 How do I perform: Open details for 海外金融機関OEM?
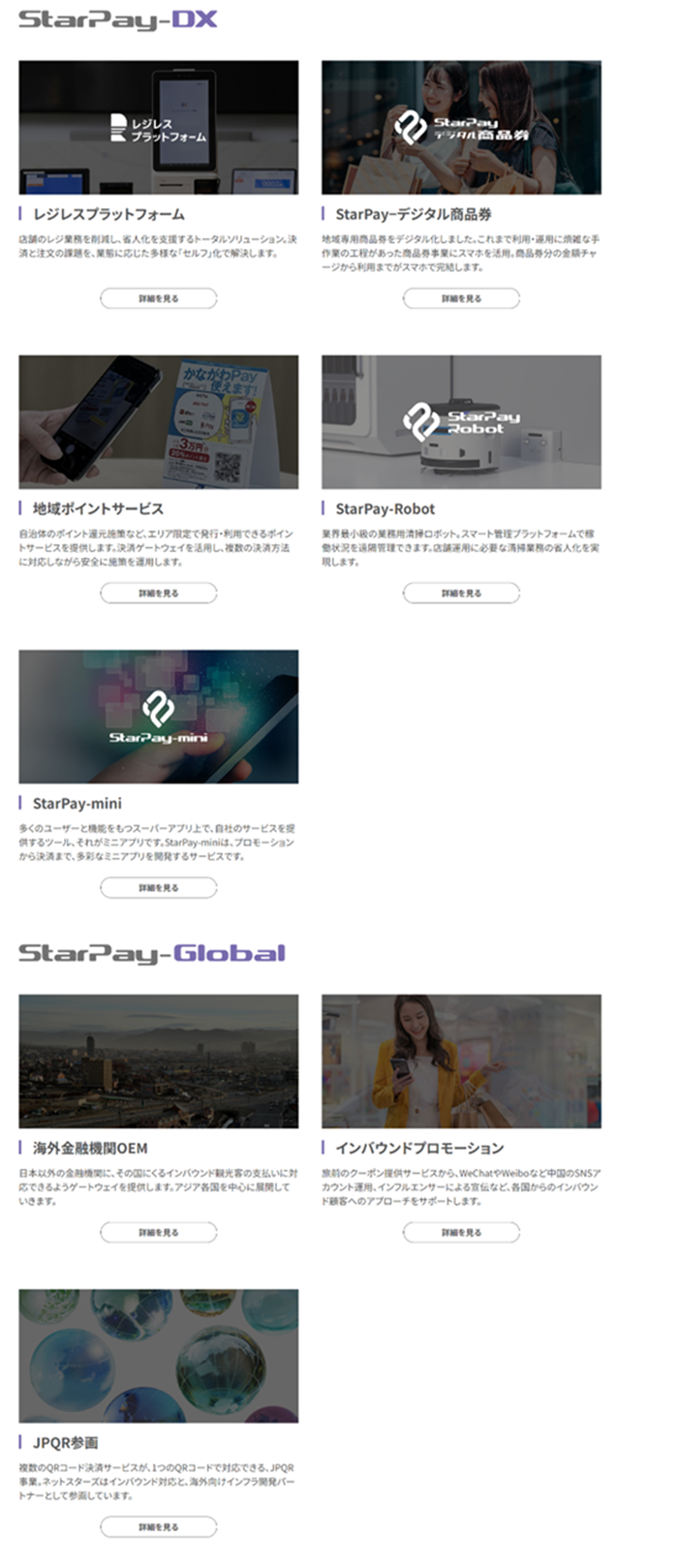click(x=158, y=1232)
